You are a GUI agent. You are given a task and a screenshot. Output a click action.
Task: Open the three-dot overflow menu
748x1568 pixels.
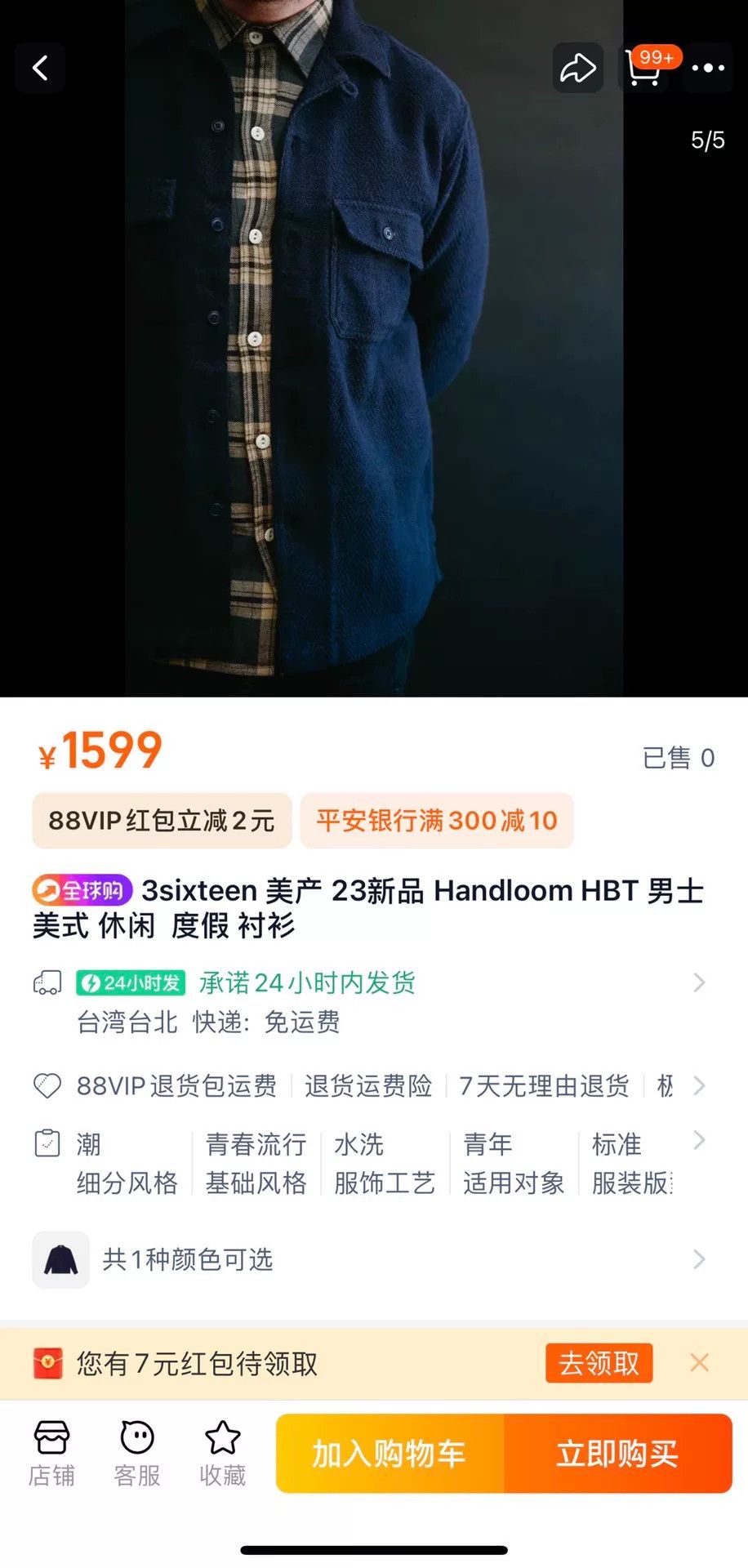click(708, 68)
